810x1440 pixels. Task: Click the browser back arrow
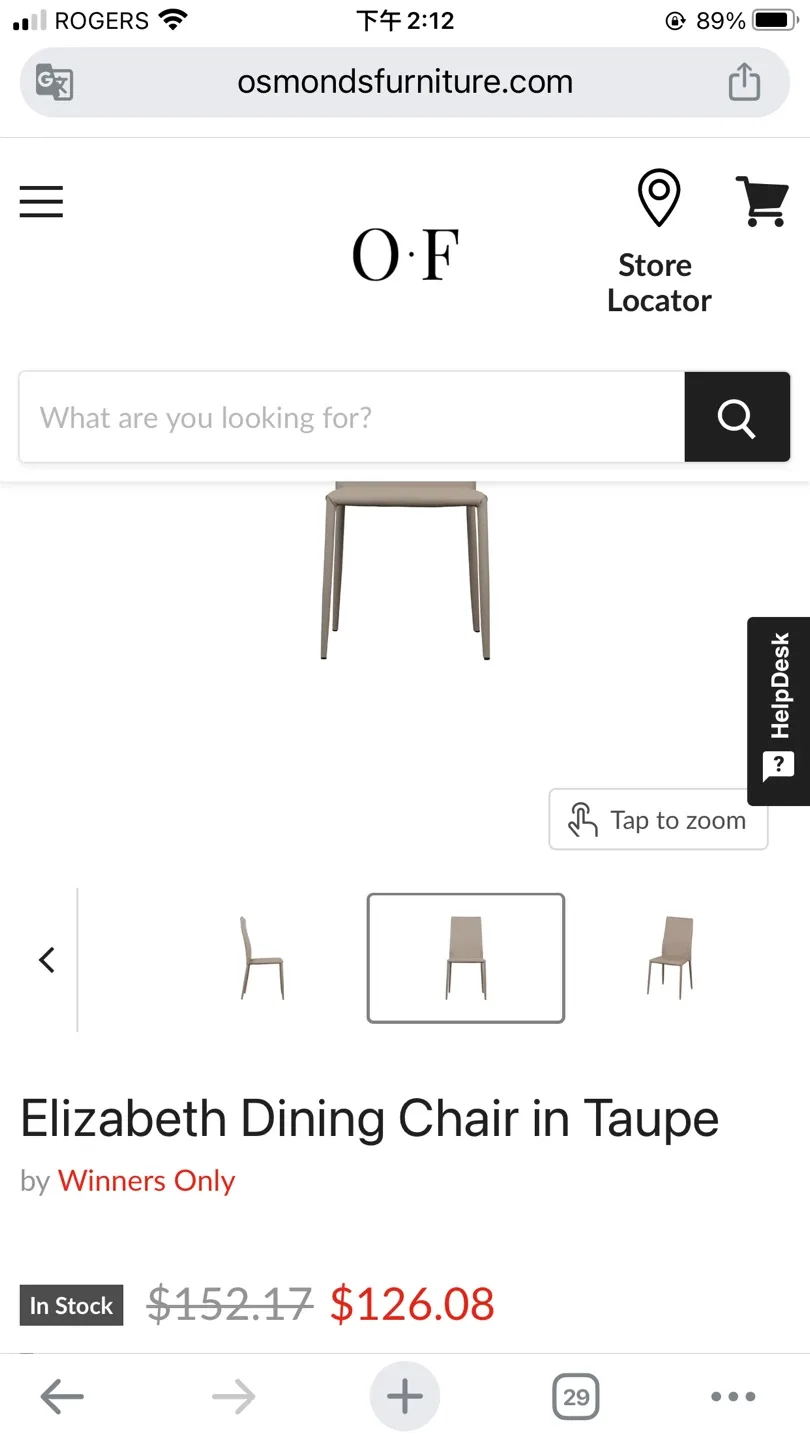pyautogui.click(x=61, y=1396)
